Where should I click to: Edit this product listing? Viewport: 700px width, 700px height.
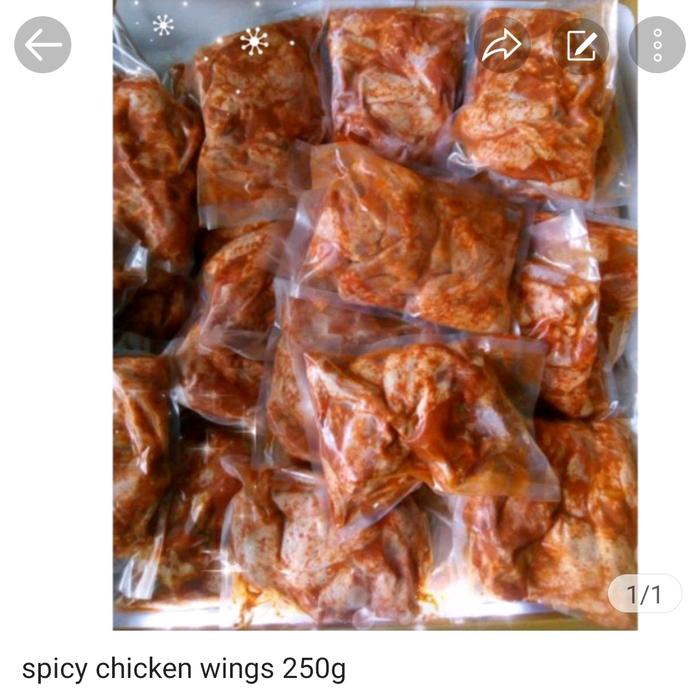[580, 45]
